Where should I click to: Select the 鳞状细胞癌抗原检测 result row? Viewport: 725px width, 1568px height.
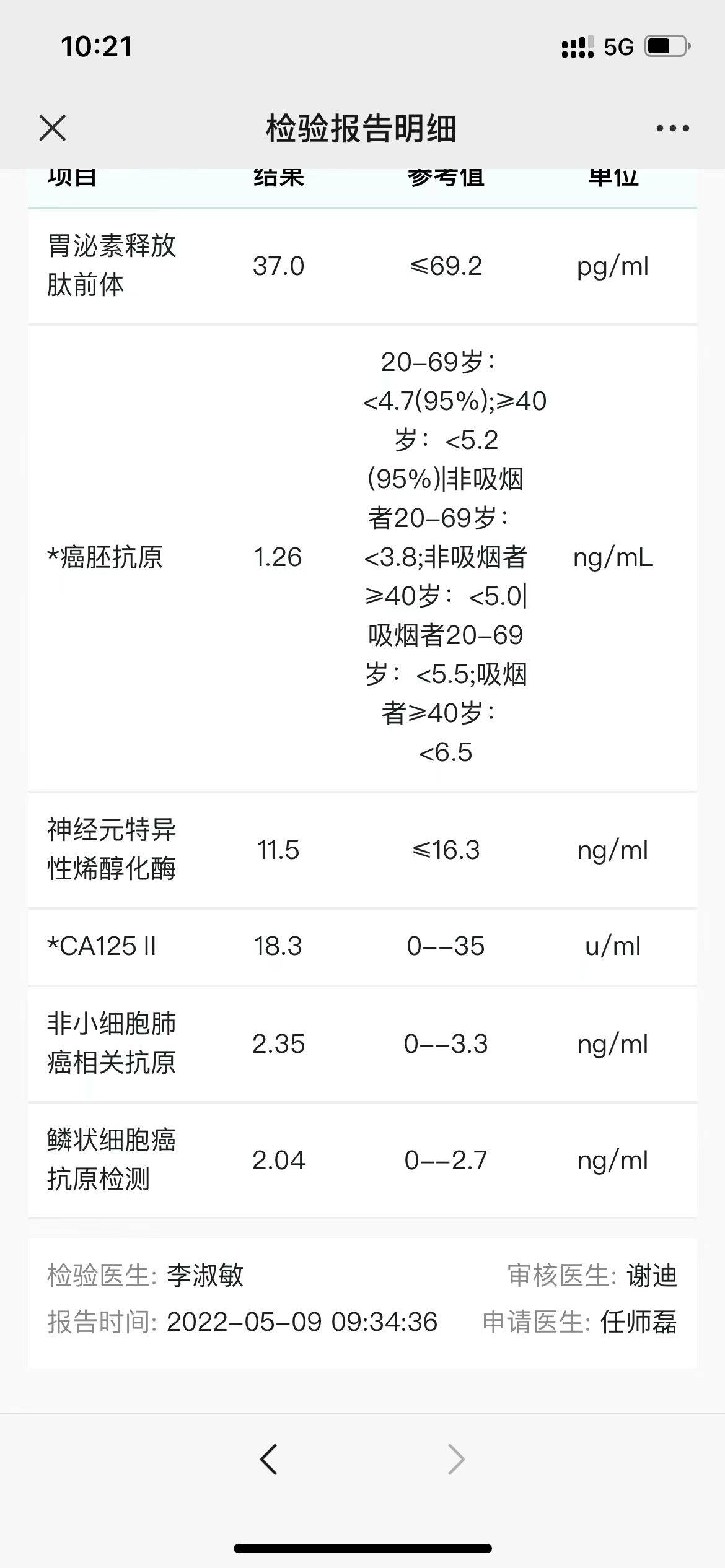[362, 1161]
